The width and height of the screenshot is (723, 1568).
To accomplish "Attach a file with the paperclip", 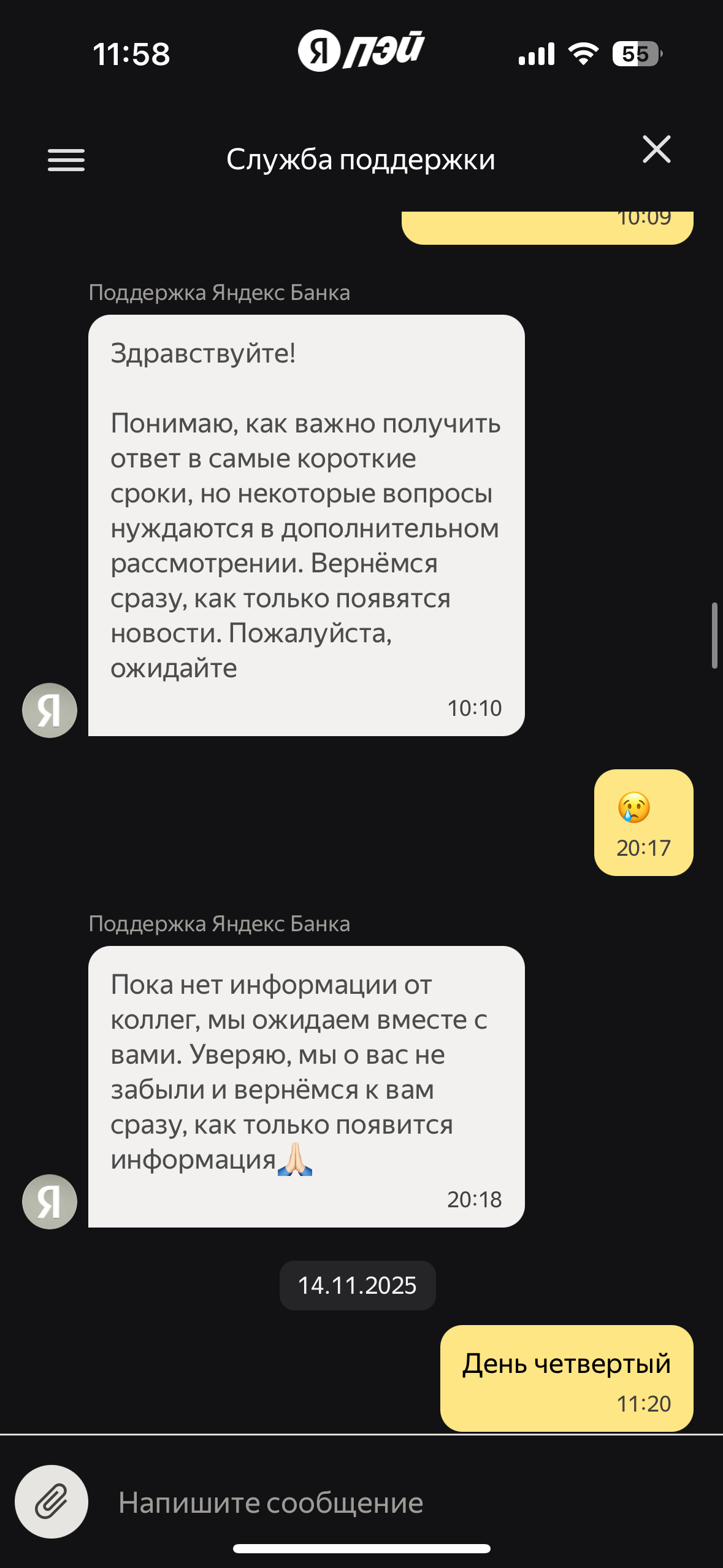I will coord(52,1502).
